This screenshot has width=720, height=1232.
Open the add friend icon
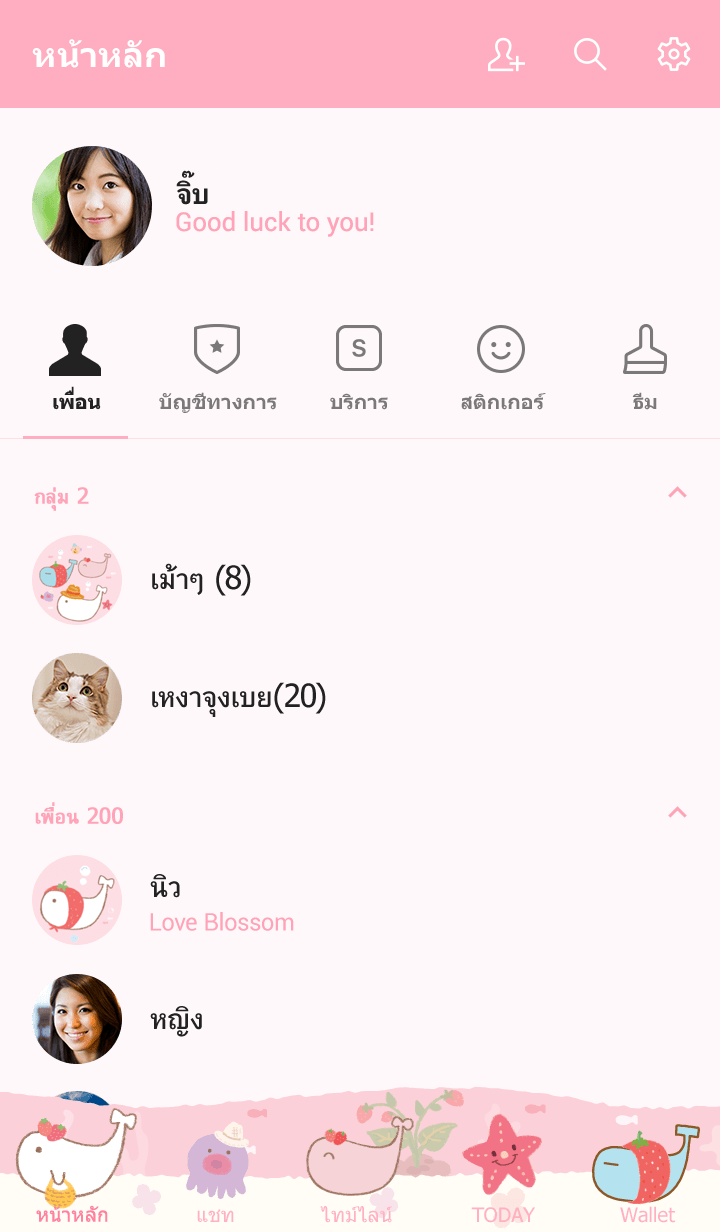[506, 55]
